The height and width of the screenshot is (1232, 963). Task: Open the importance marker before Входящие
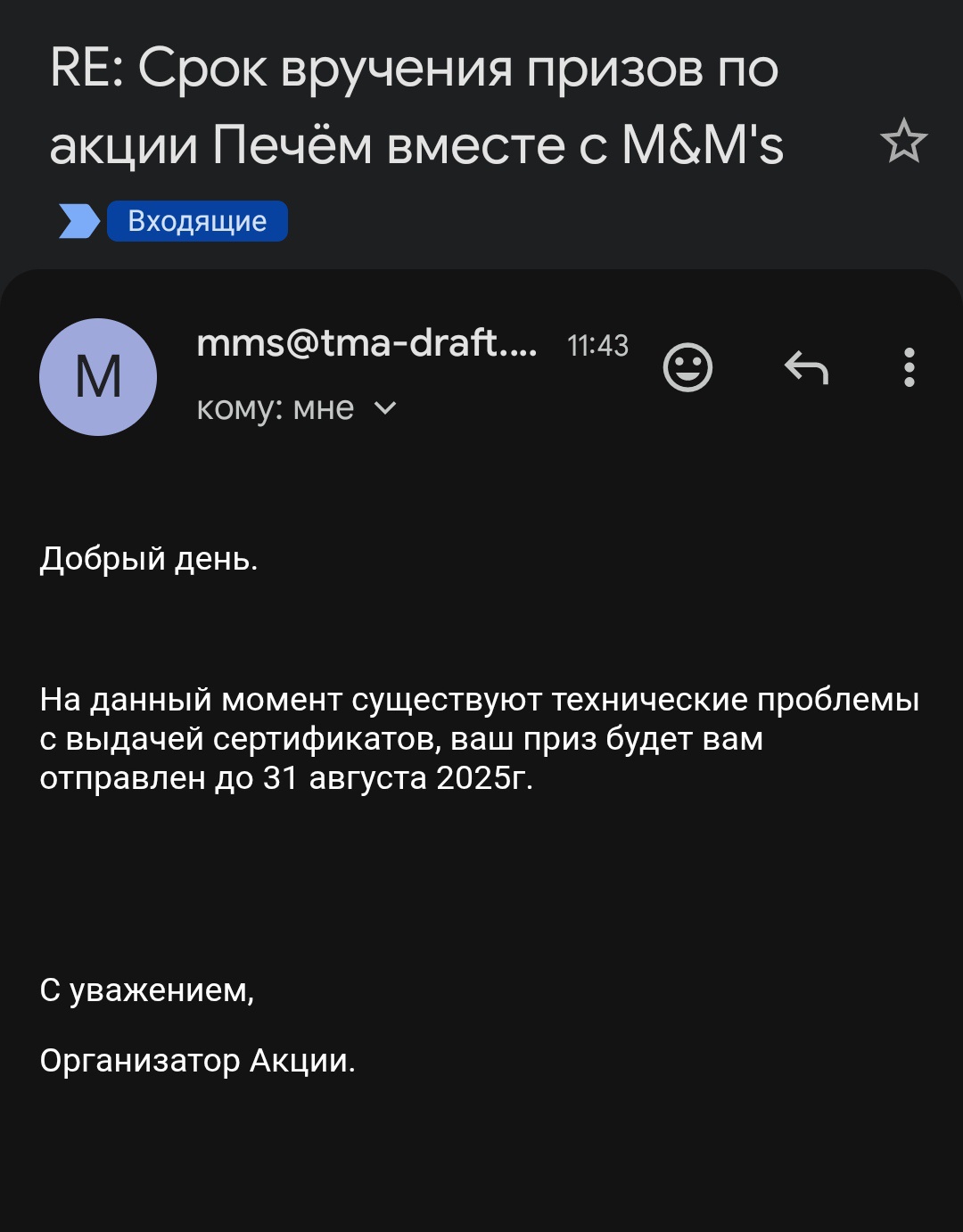(78, 221)
